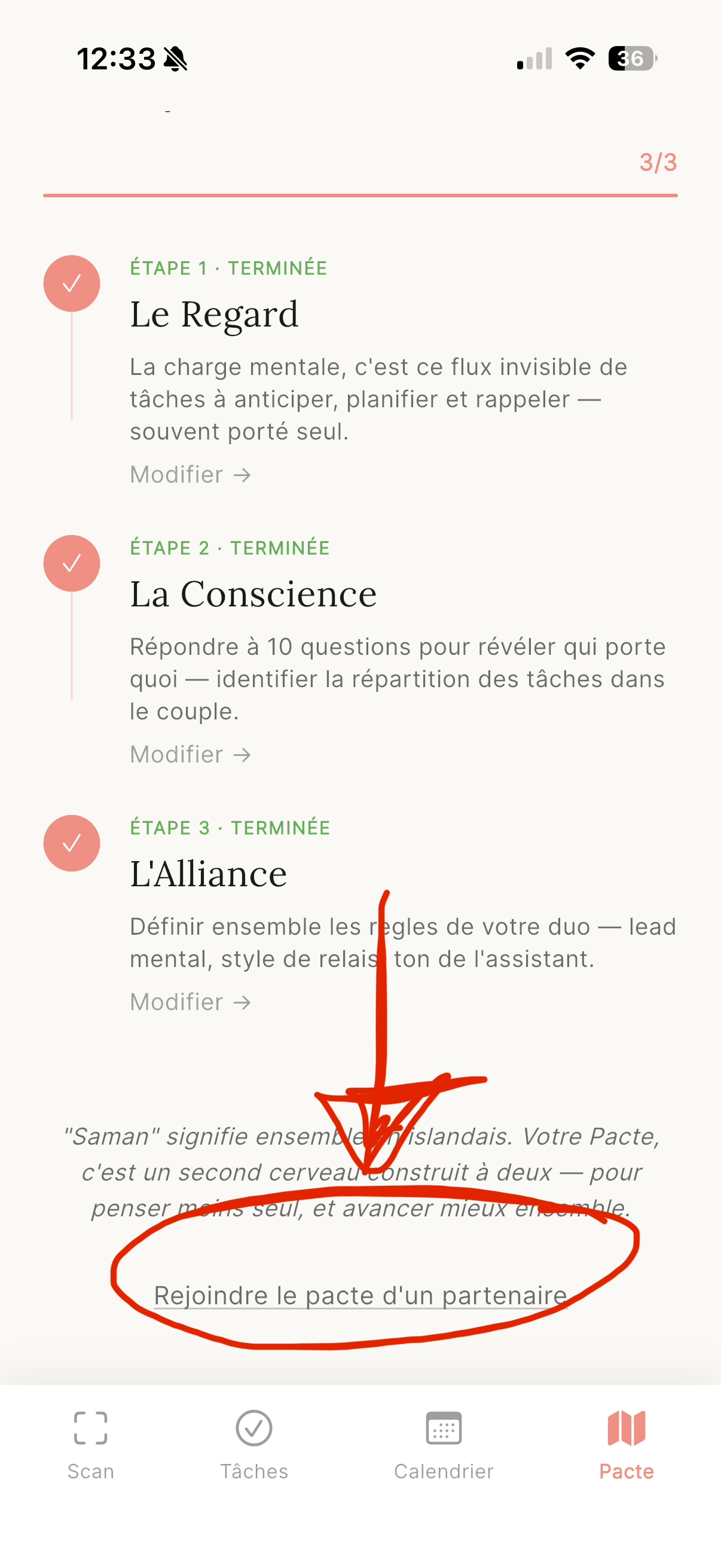Tap the Étape 3 completed checkmark circle

(x=72, y=843)
